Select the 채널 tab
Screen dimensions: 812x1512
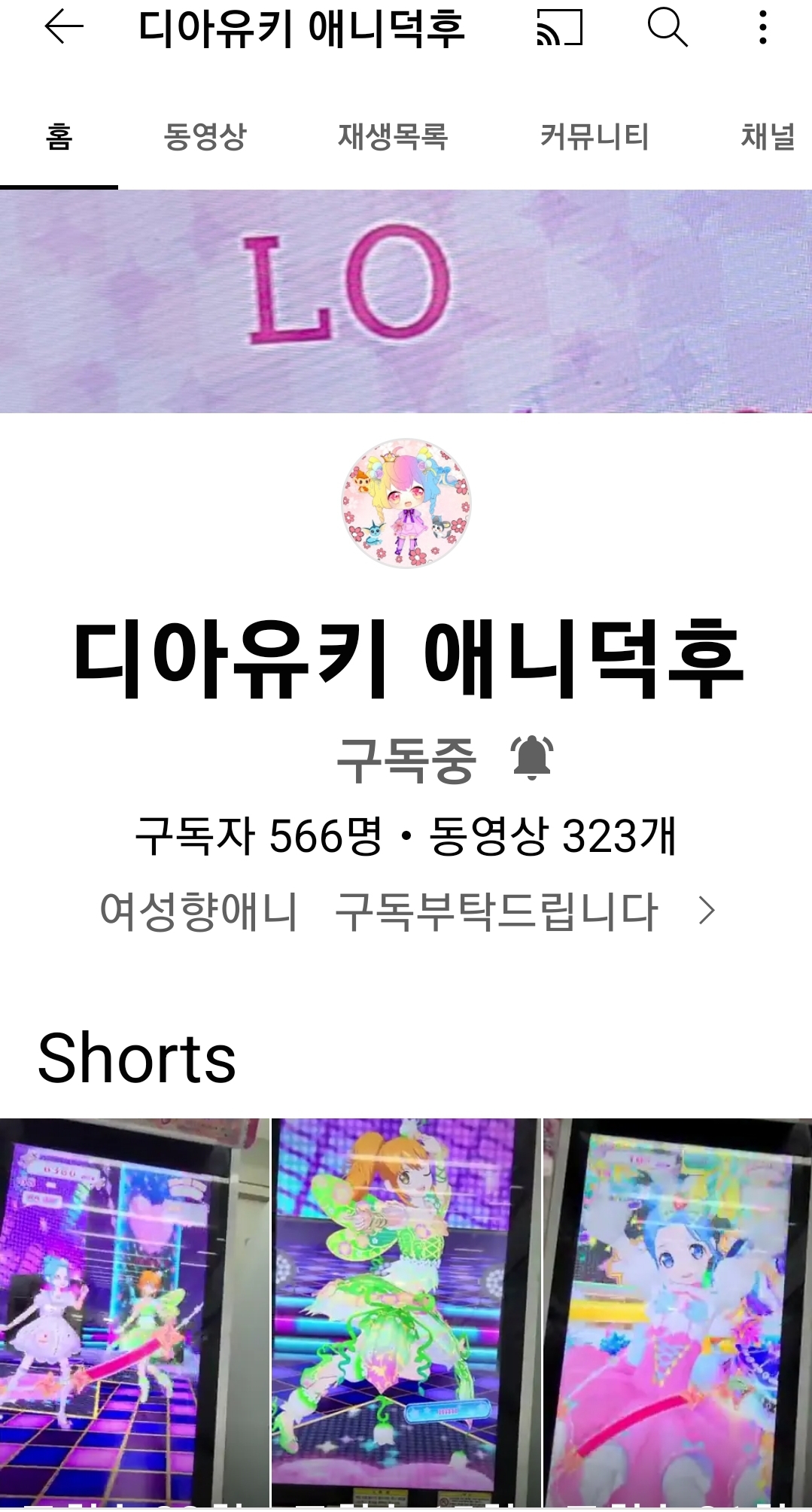point(768,137)
